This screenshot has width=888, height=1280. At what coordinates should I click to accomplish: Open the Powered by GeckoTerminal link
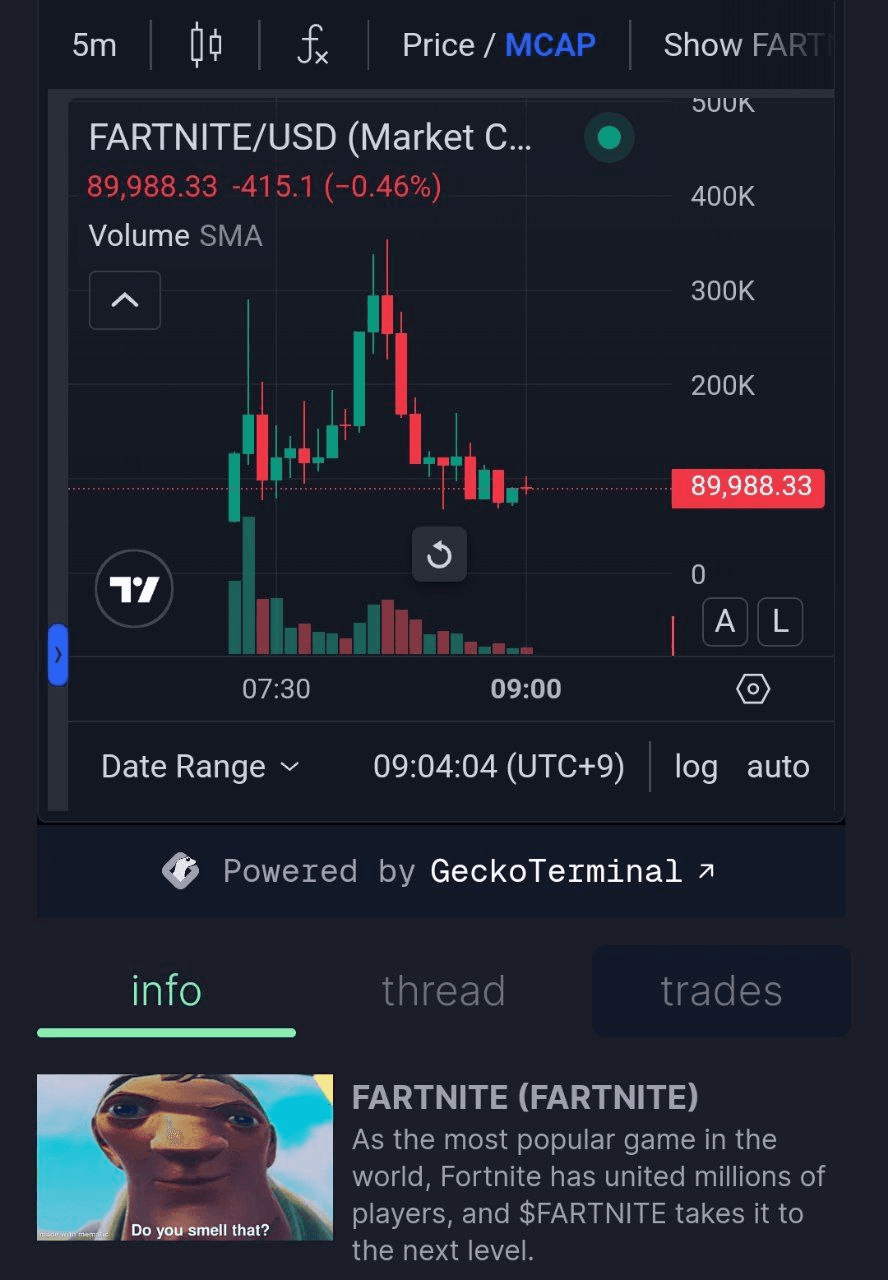pos(441,871)
